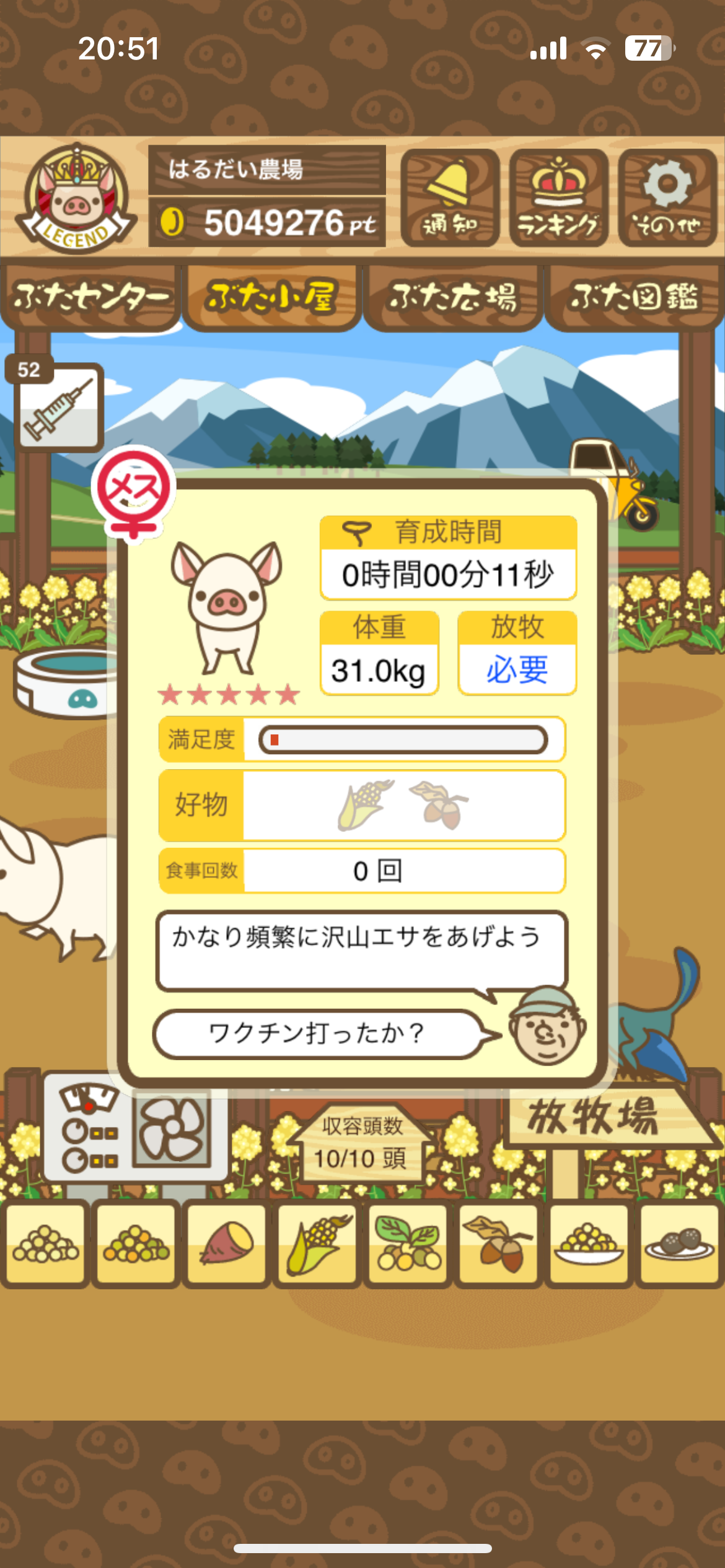Screen dimensions: 725x1568
Task: Go to the 放牧場 signpost
Action: tap(595, 1118)
